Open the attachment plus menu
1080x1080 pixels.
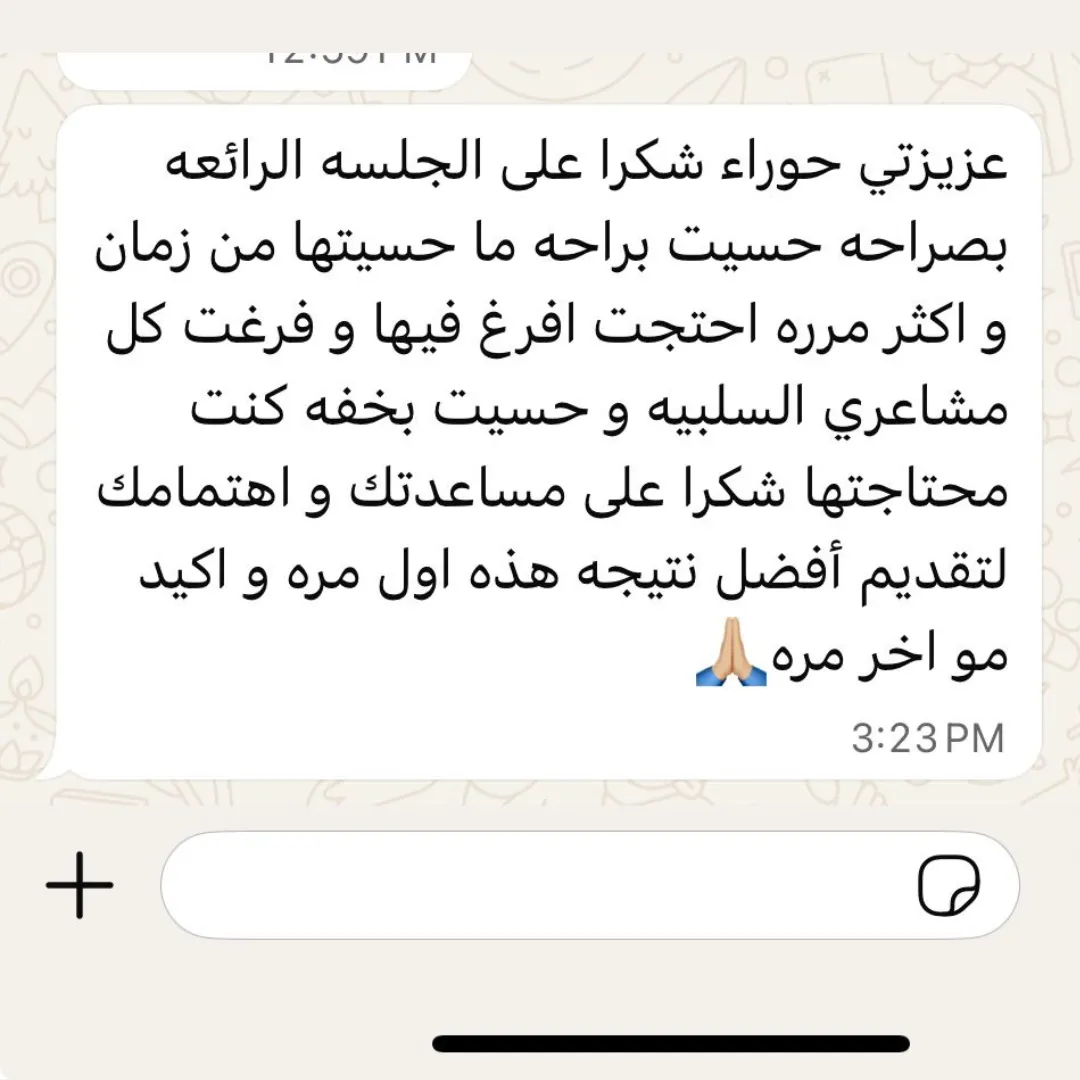[80, 884]
